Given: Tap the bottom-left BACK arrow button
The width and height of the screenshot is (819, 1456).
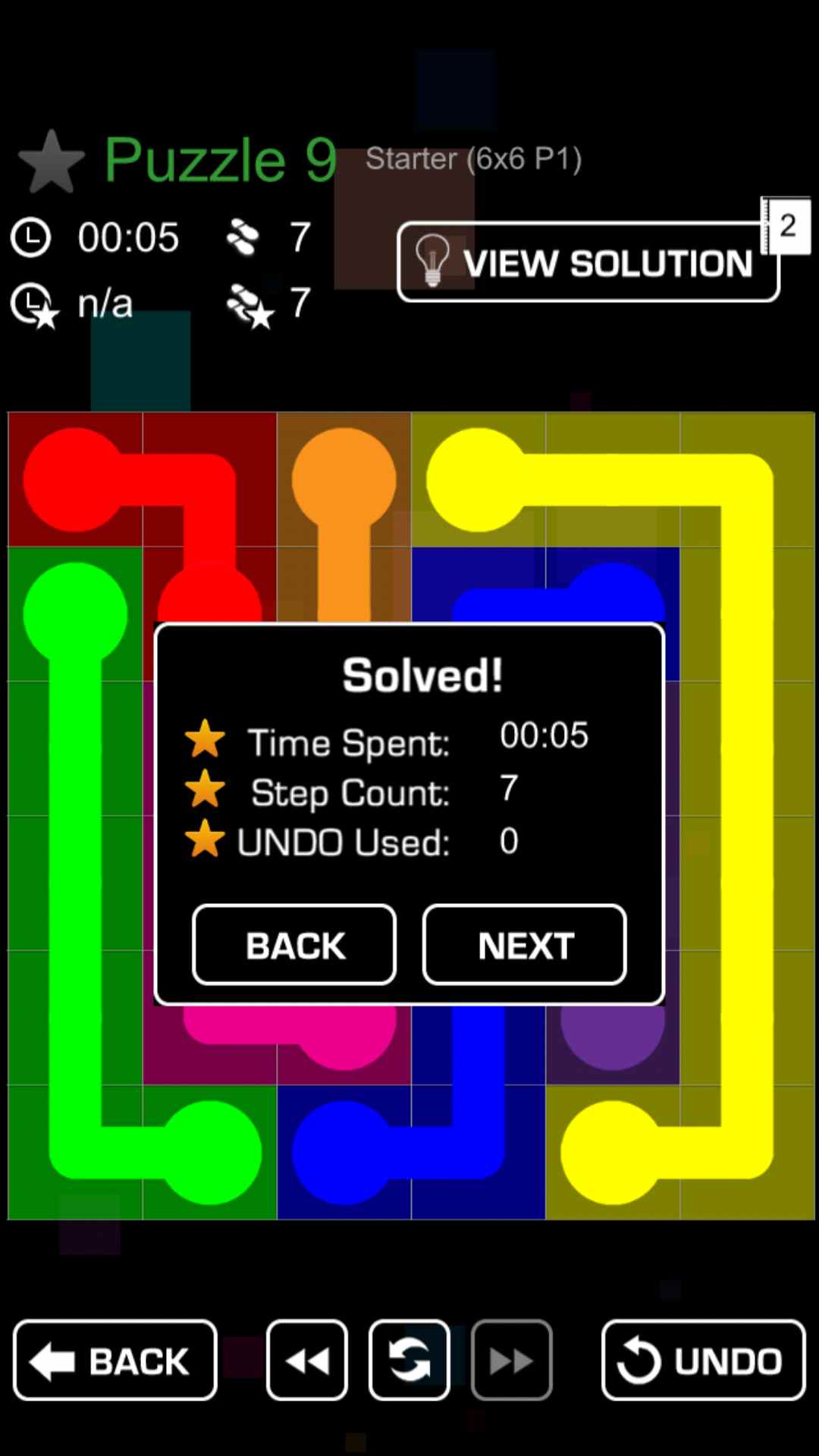Looking at the screenshot, I should point(115,1360).
